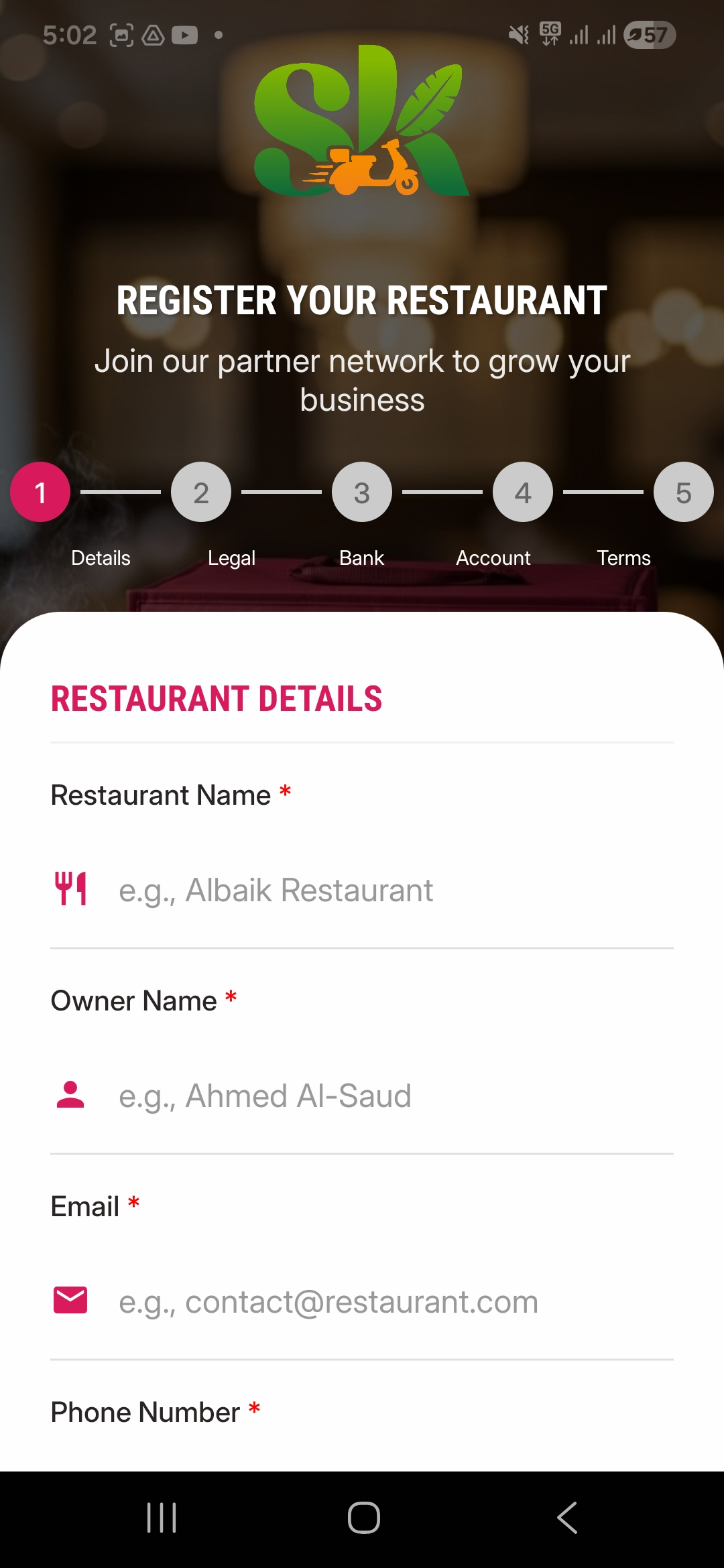724x1568 pixels.
Task: Select step 3 circle for Bank
Action: coord(362,492)
